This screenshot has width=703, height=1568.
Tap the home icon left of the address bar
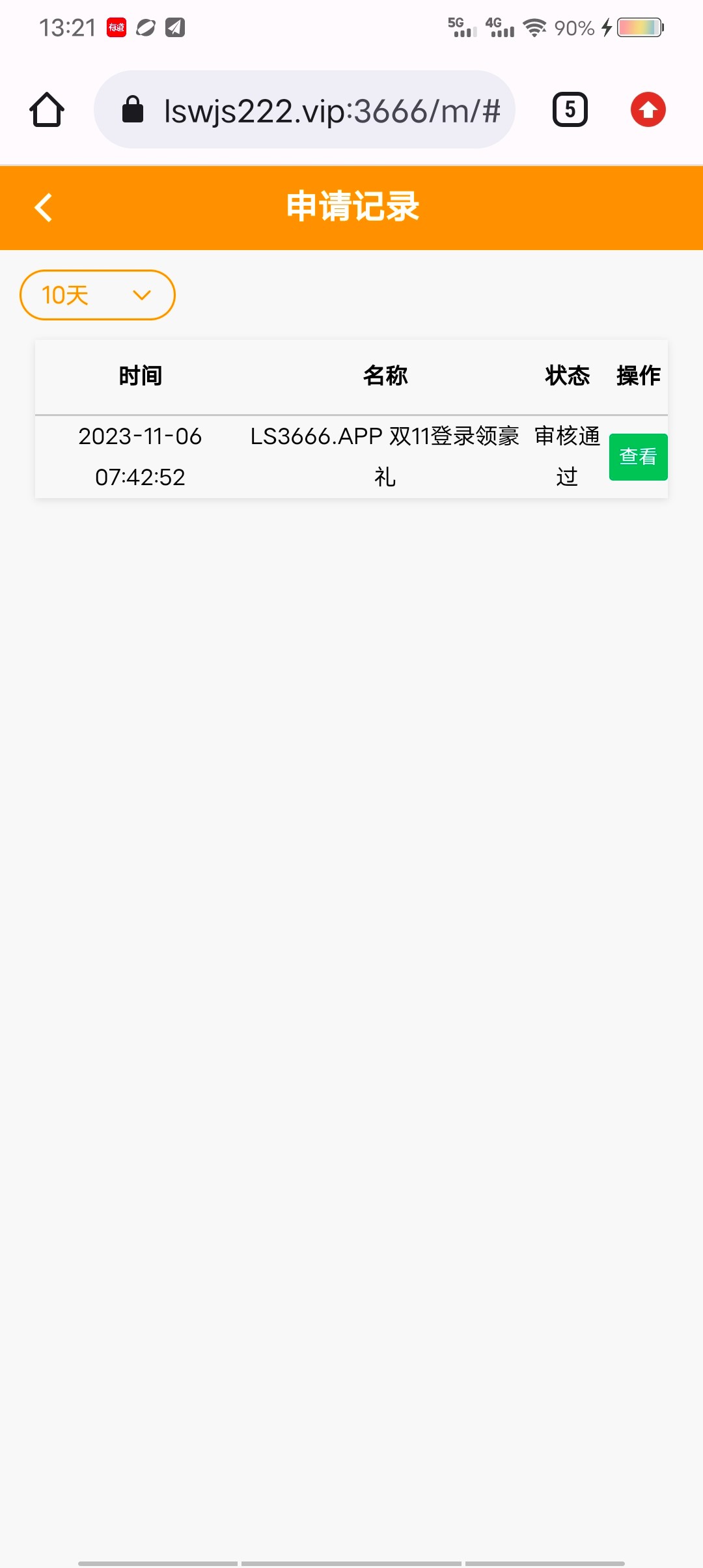[x=46, y=109]
